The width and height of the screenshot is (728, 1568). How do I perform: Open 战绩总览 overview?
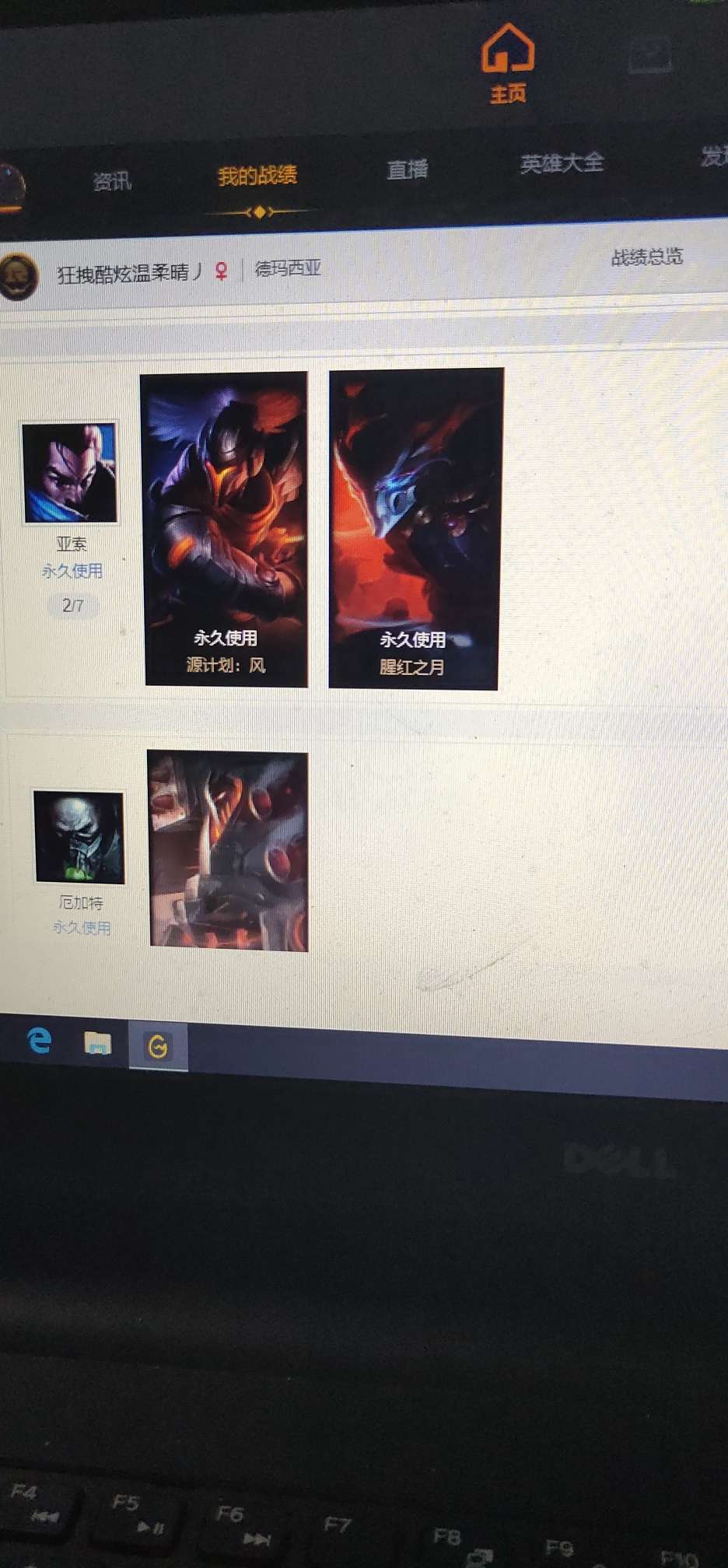pyautogui.click(x=646, y=257)
